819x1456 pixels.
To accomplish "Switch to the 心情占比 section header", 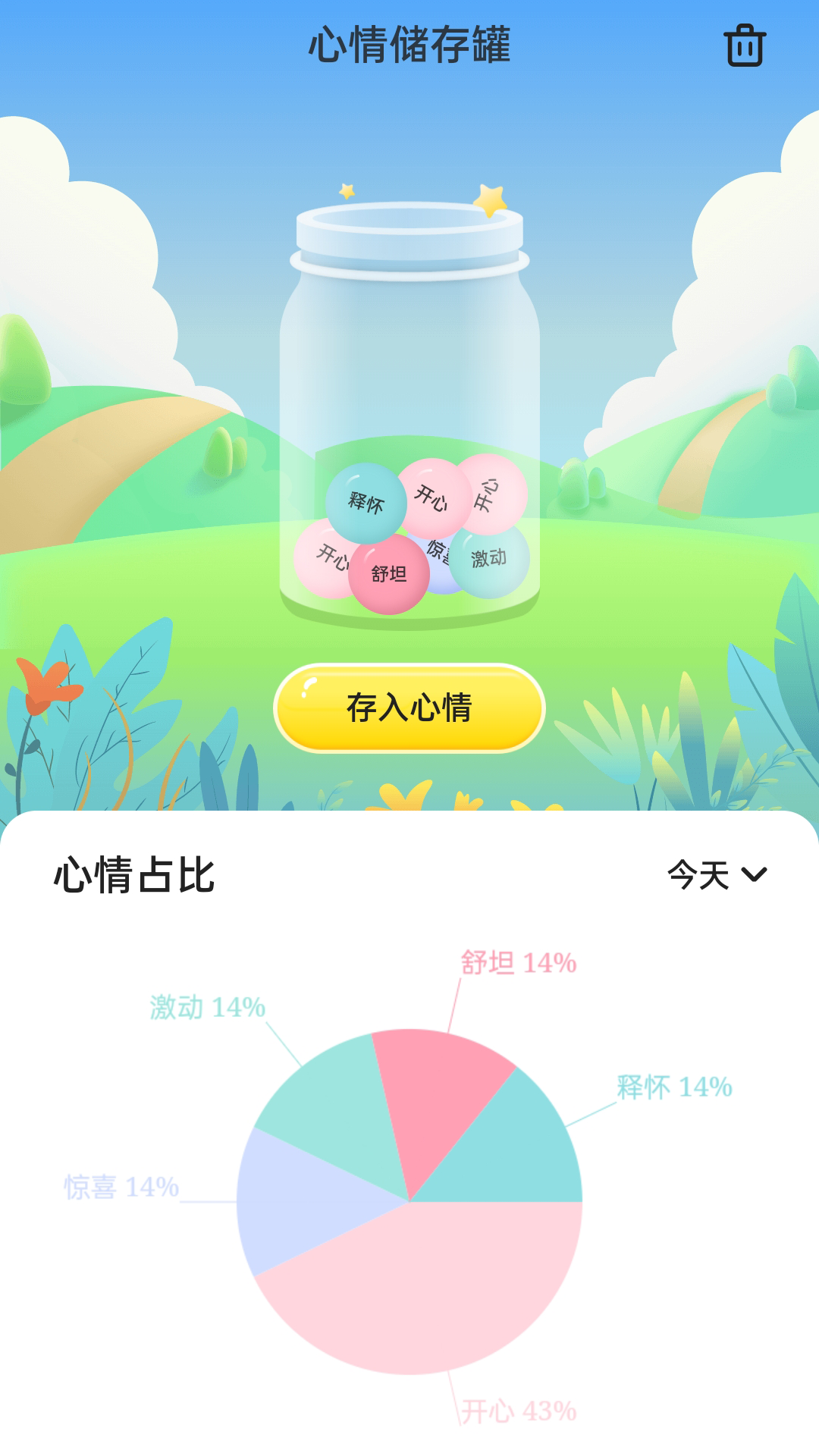I will (134, 874).
